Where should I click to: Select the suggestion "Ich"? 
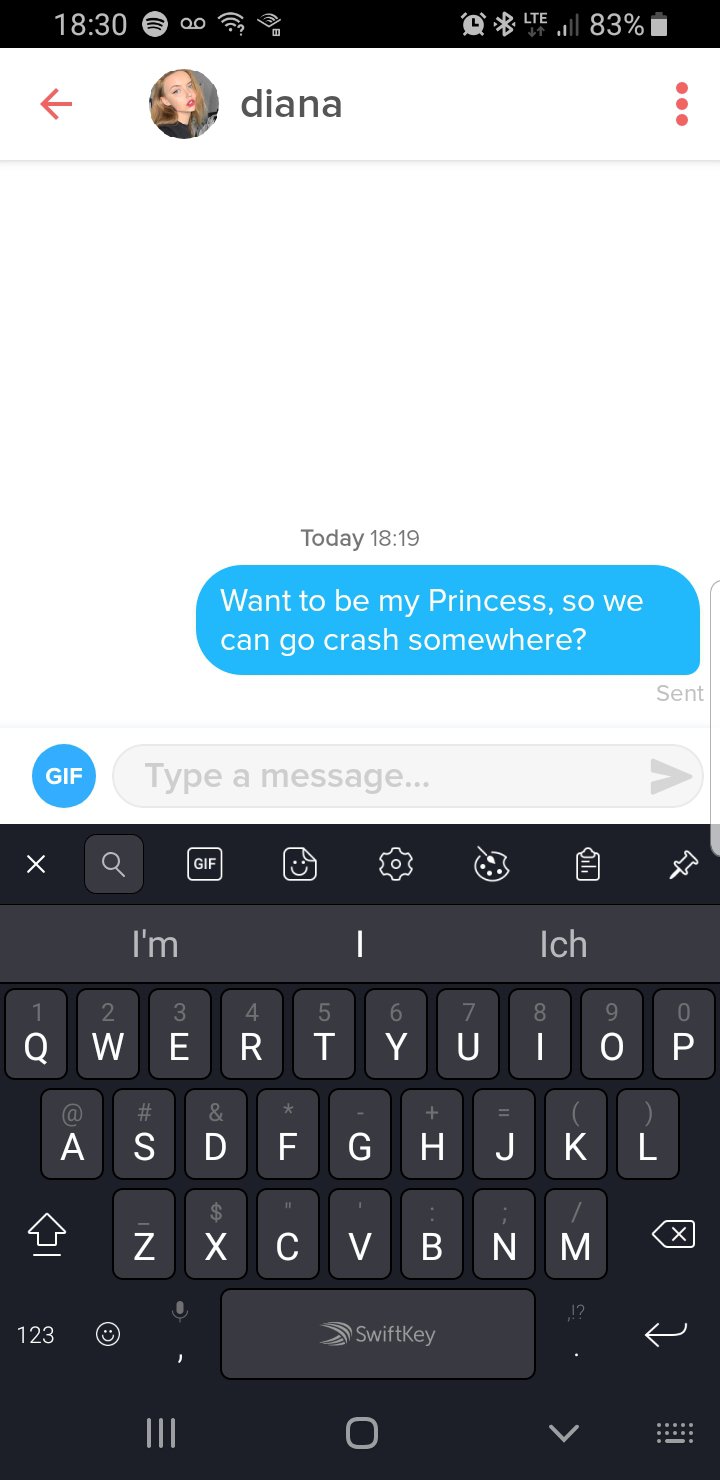click(x=563, y=944)
